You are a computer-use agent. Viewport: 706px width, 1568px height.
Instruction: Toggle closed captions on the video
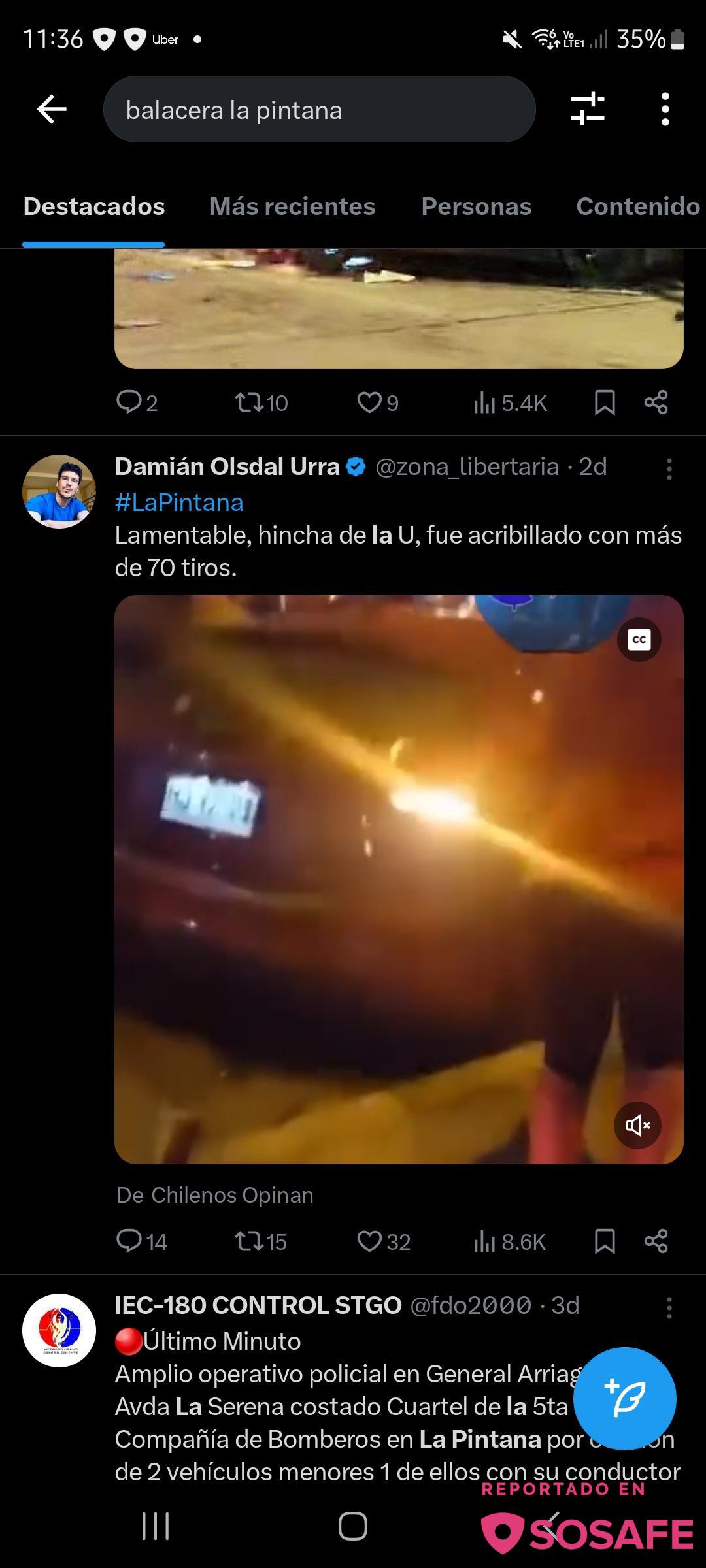point(639,640)
